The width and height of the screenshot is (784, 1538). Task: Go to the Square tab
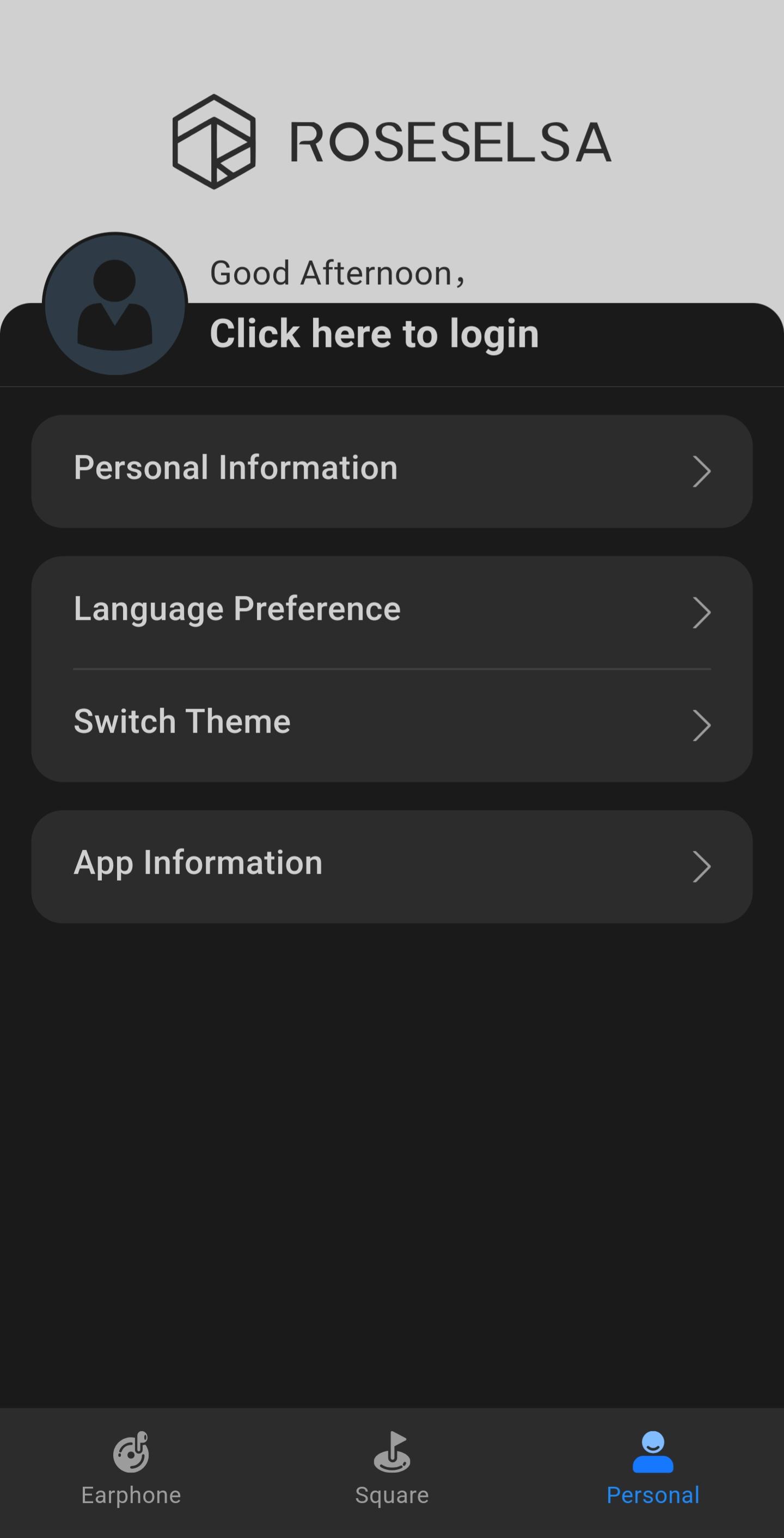[392, 1470]
